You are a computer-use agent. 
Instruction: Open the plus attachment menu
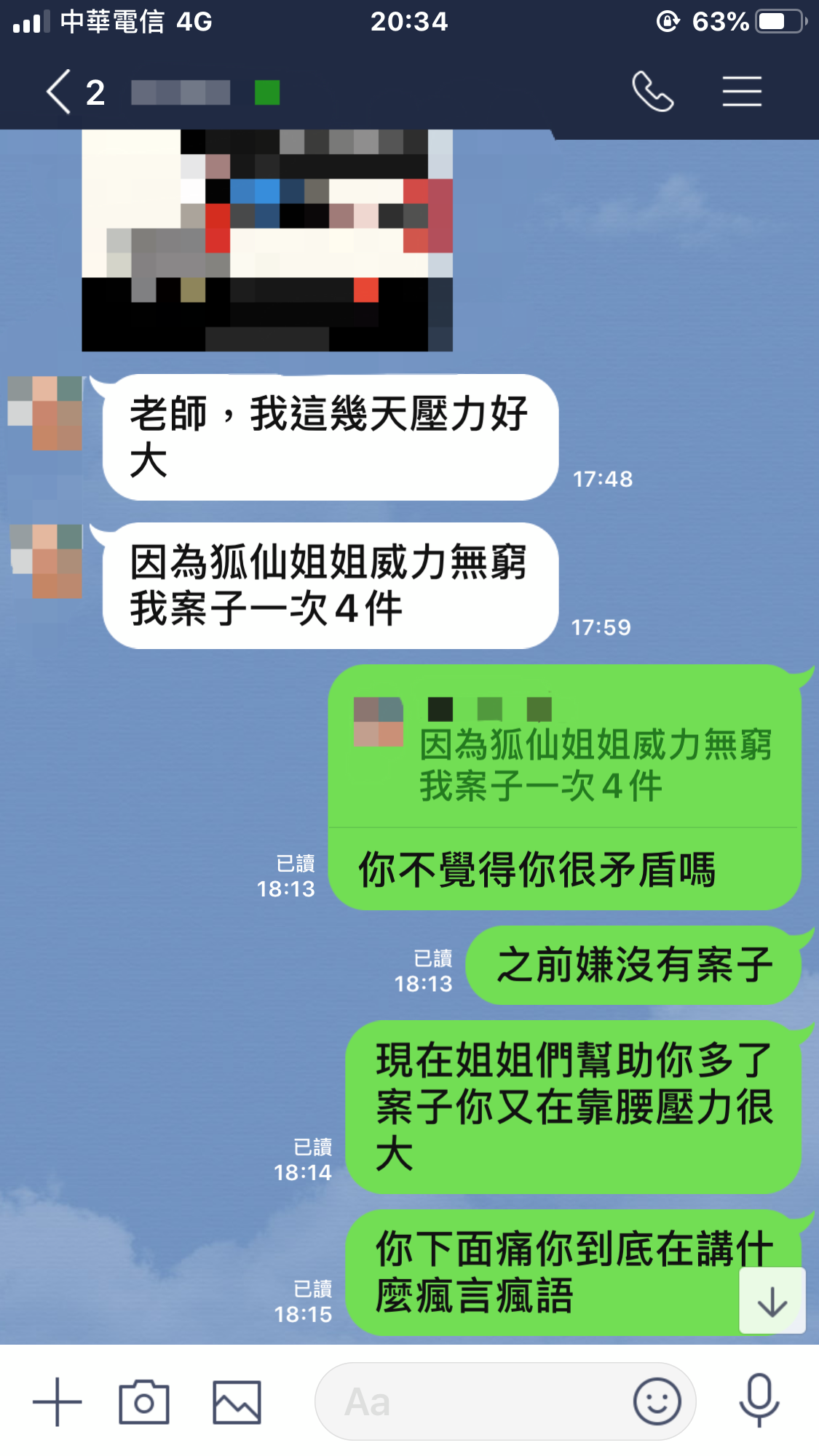click(58, 1401)
